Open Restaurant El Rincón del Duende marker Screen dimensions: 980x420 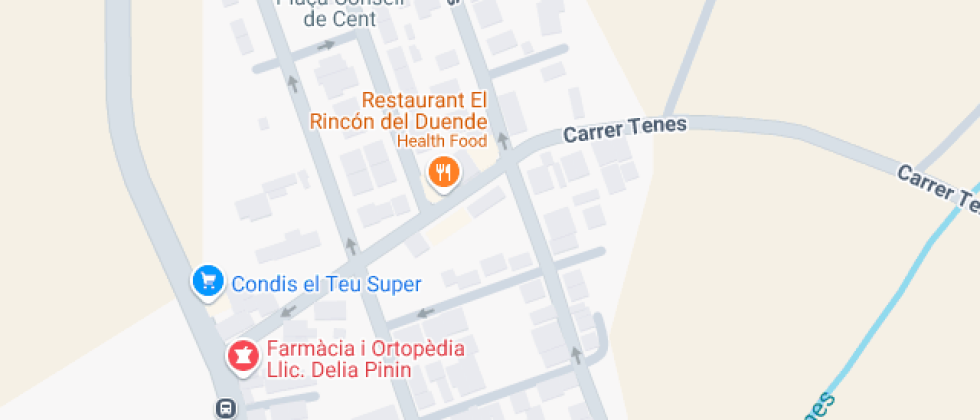[x=443, y=172]
